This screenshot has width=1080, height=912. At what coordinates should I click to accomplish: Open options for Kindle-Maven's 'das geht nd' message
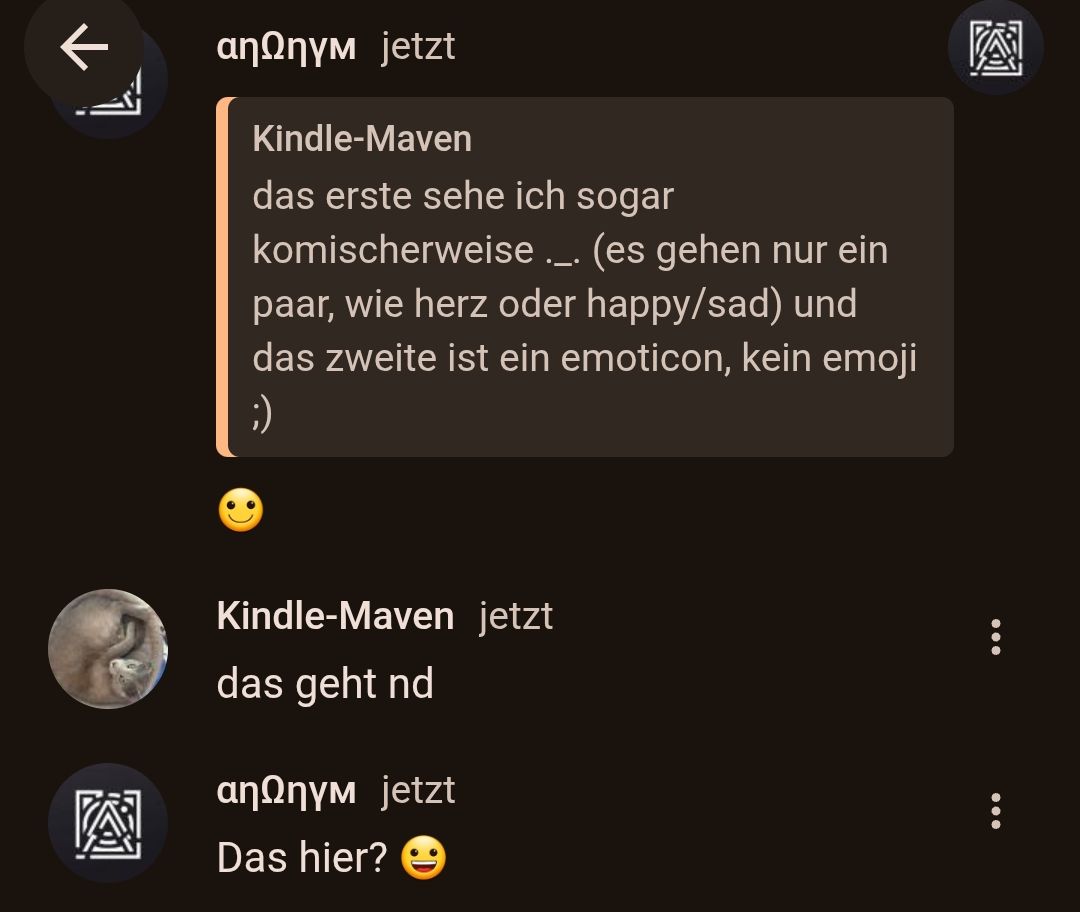click(x=995, y=637)
